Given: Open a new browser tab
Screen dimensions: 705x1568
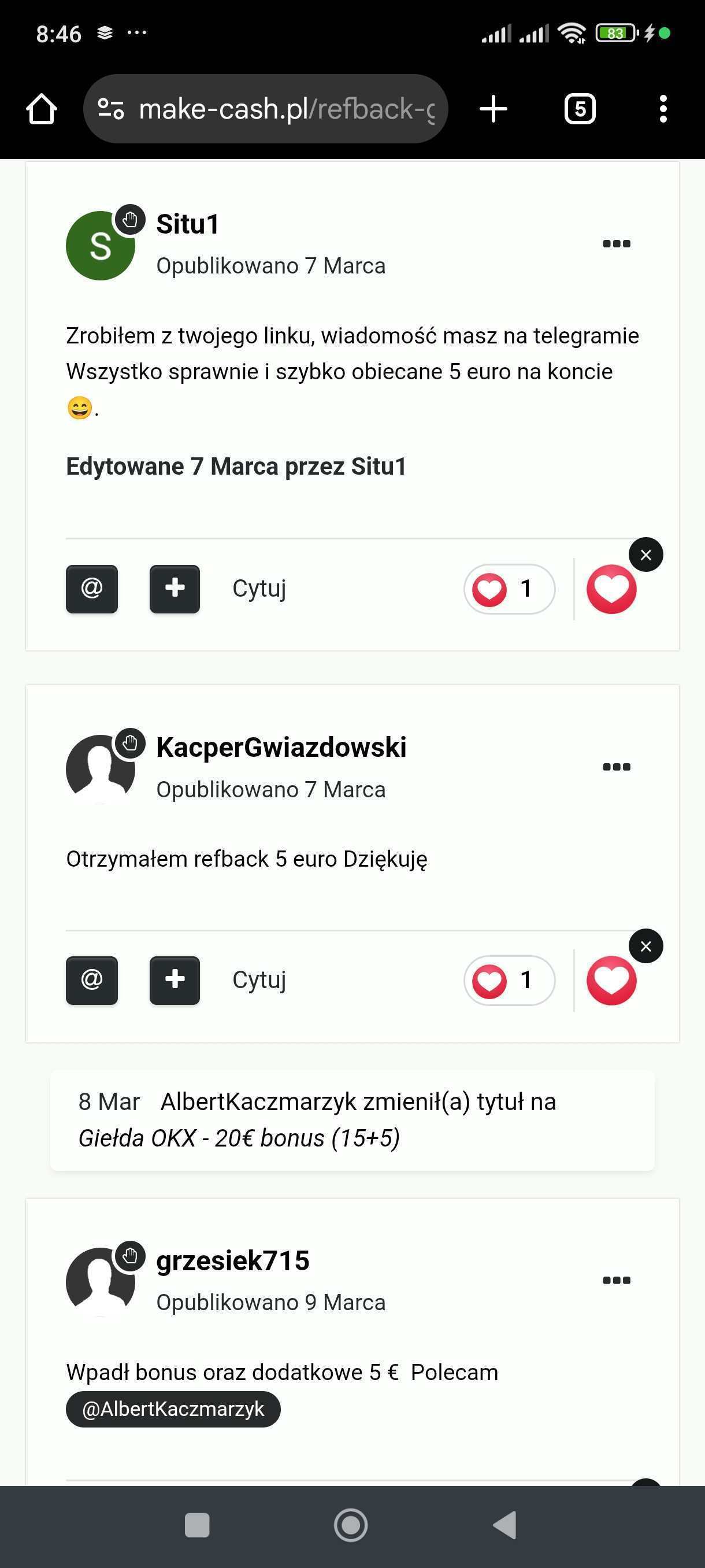Looking at the screenshot, I should pyautogui.click(x=493, y=109).
